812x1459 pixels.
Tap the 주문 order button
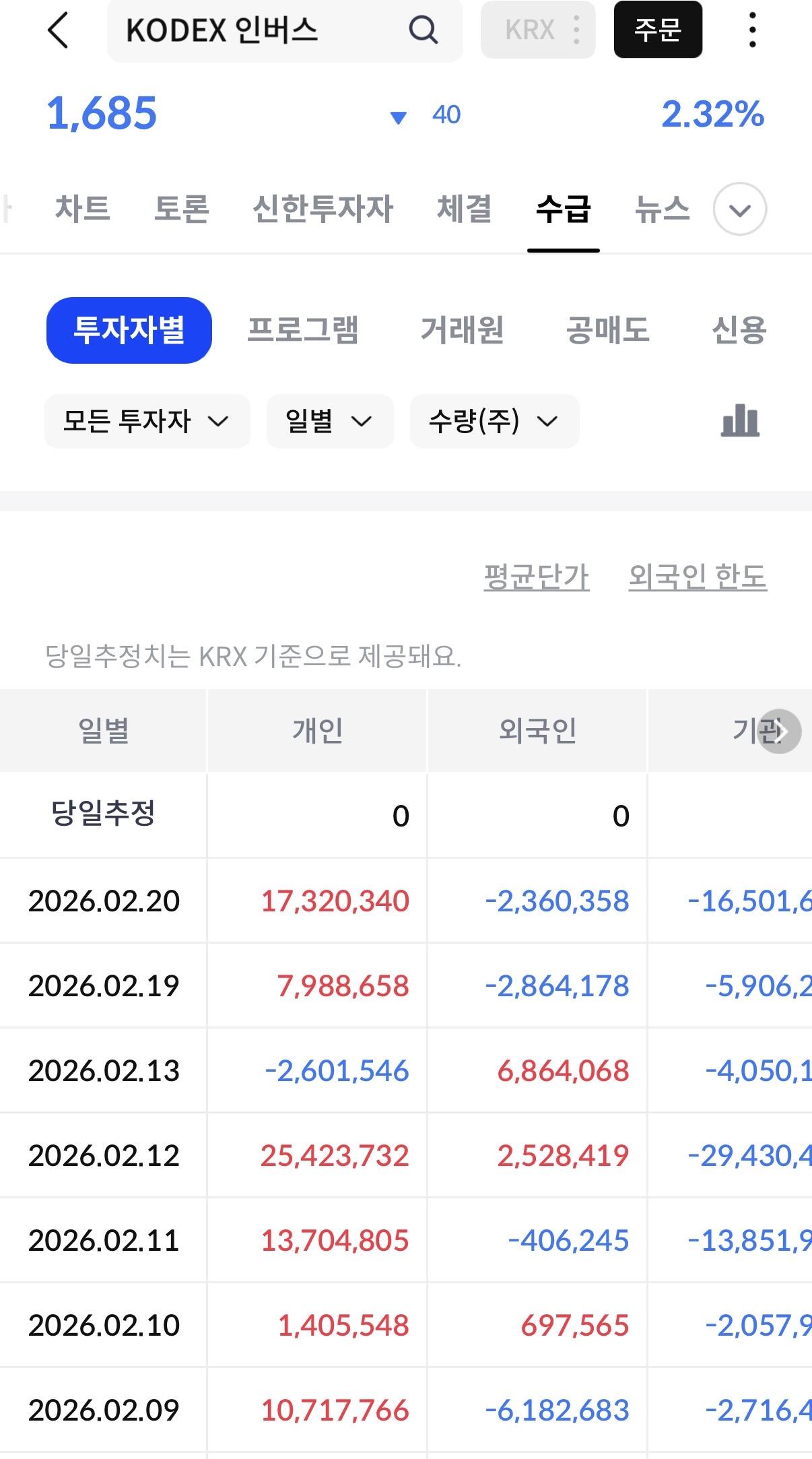658,30
